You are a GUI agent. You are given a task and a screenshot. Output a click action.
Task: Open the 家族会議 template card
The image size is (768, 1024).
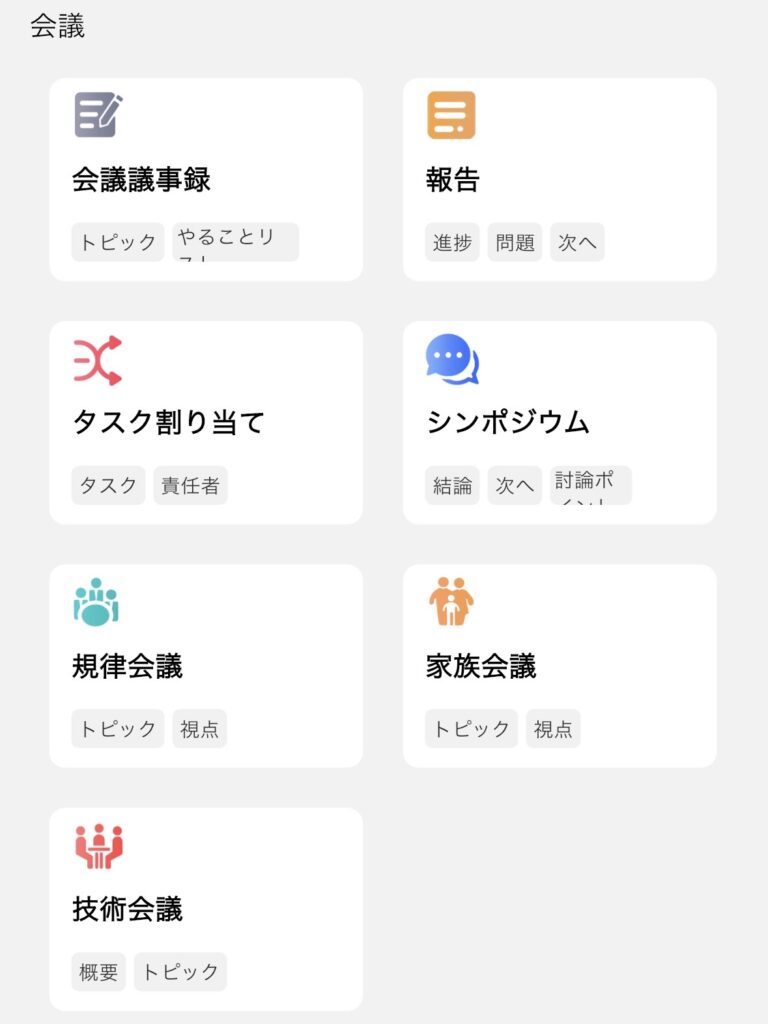(559, 666)
